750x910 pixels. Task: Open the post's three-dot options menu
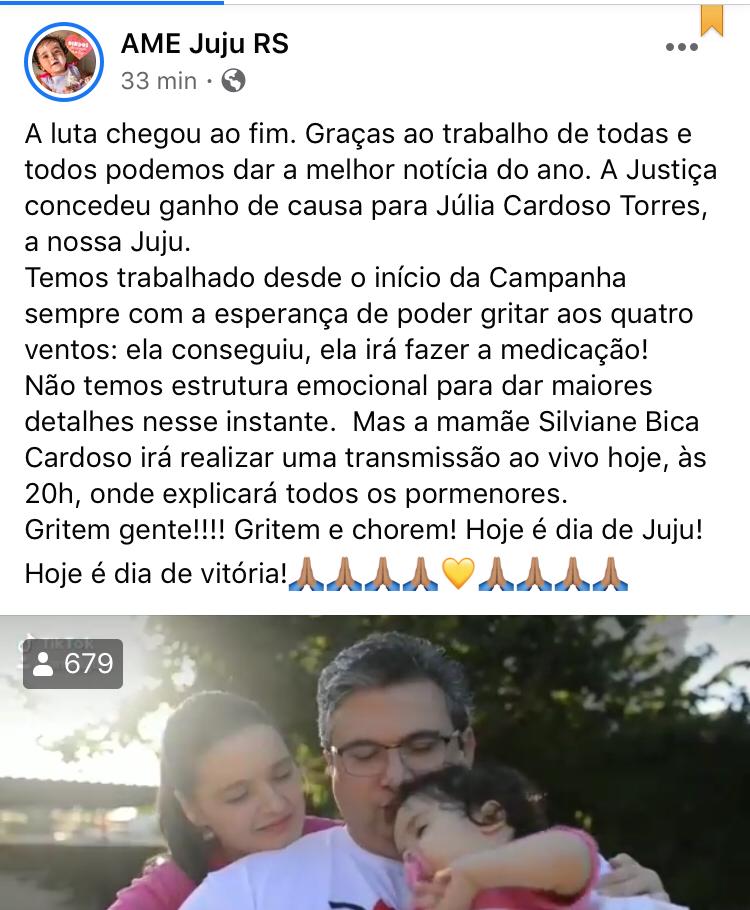coord(681,47)
